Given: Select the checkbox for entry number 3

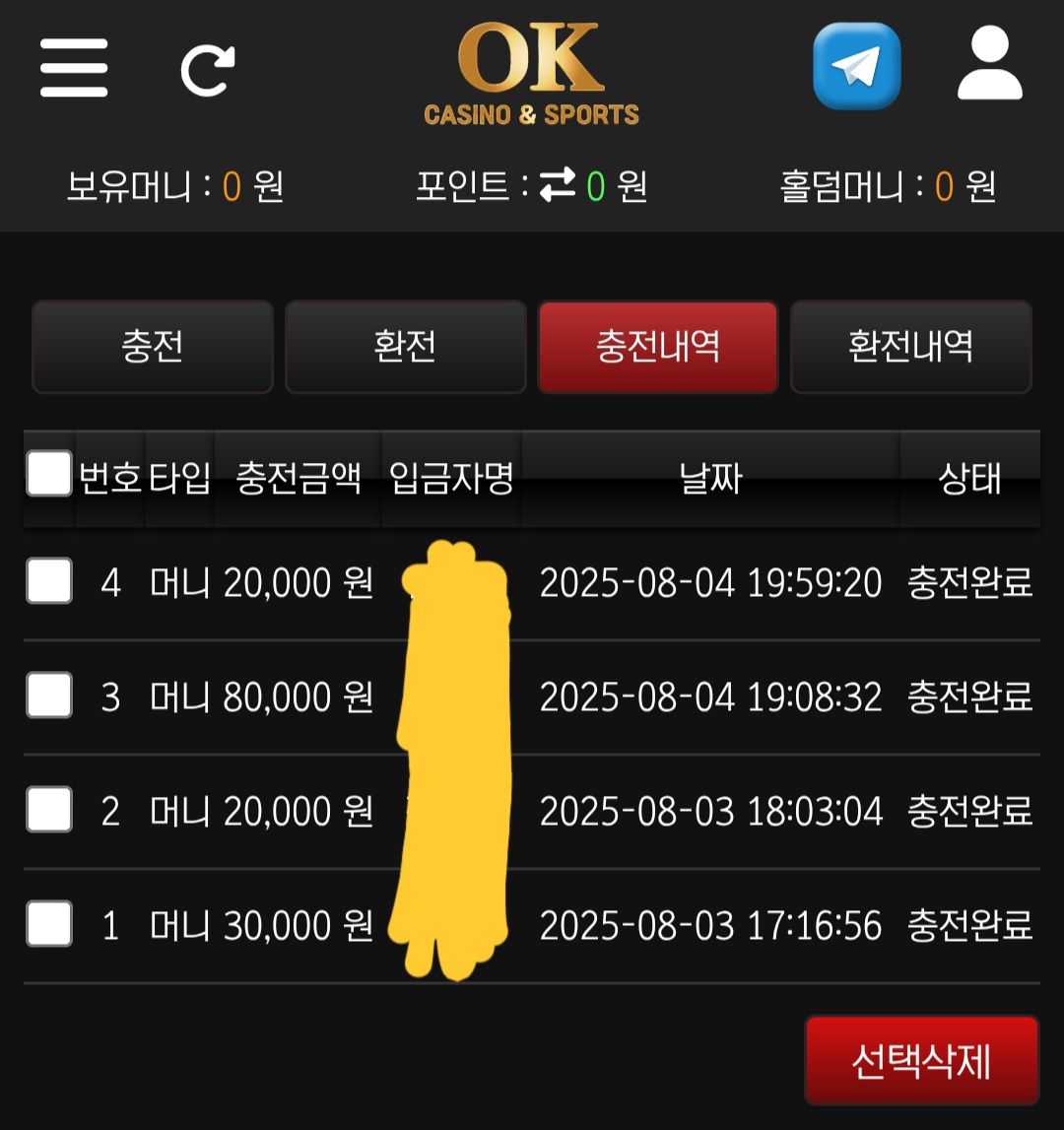Looking at the screenshot, I should click(49, 696).
